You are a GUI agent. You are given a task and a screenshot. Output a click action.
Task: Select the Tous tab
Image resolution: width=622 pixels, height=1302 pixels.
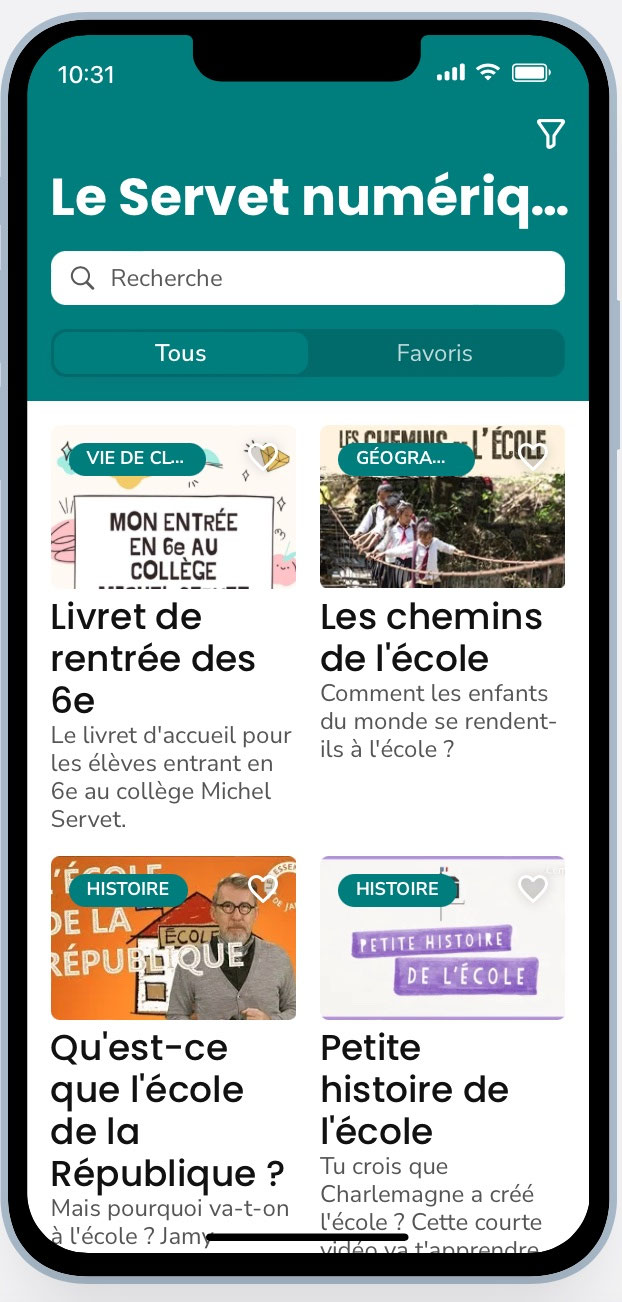click(181, 353)
